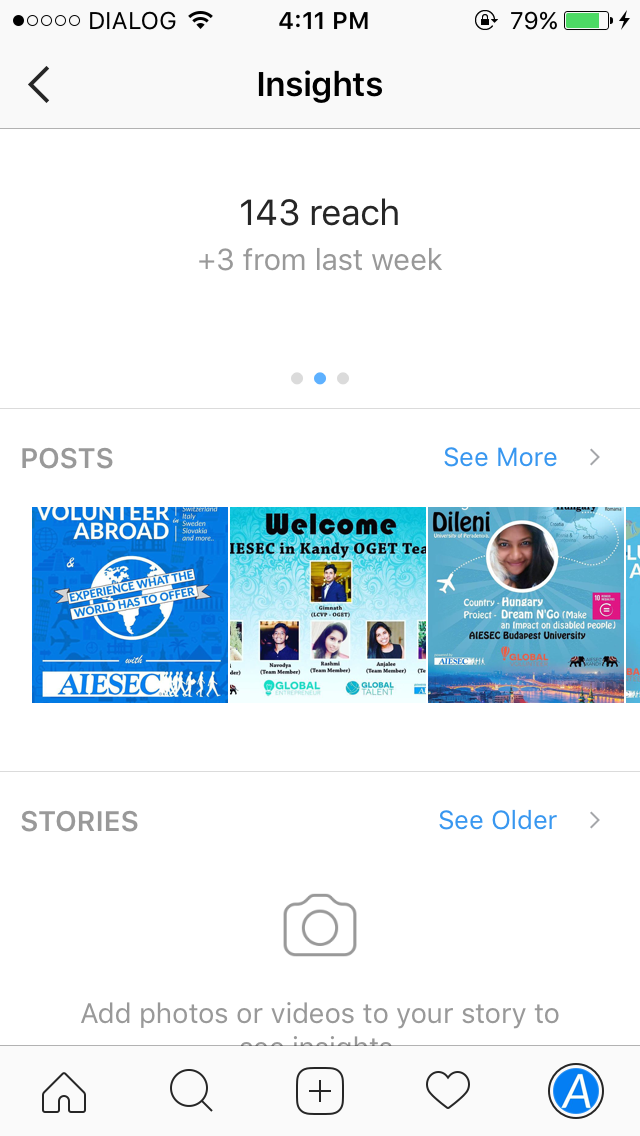
Task: Create a new post
Action: [x=320, y=1090]
